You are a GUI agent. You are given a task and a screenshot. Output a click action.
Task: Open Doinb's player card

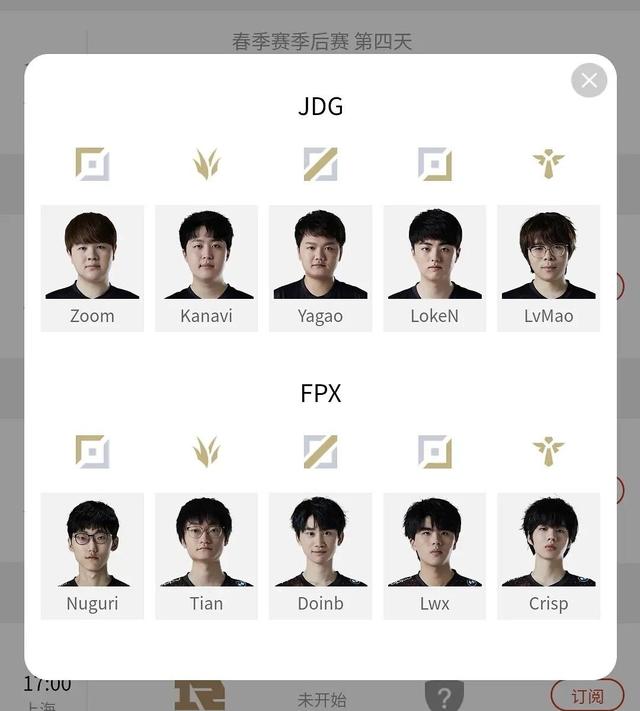point(320,555)
